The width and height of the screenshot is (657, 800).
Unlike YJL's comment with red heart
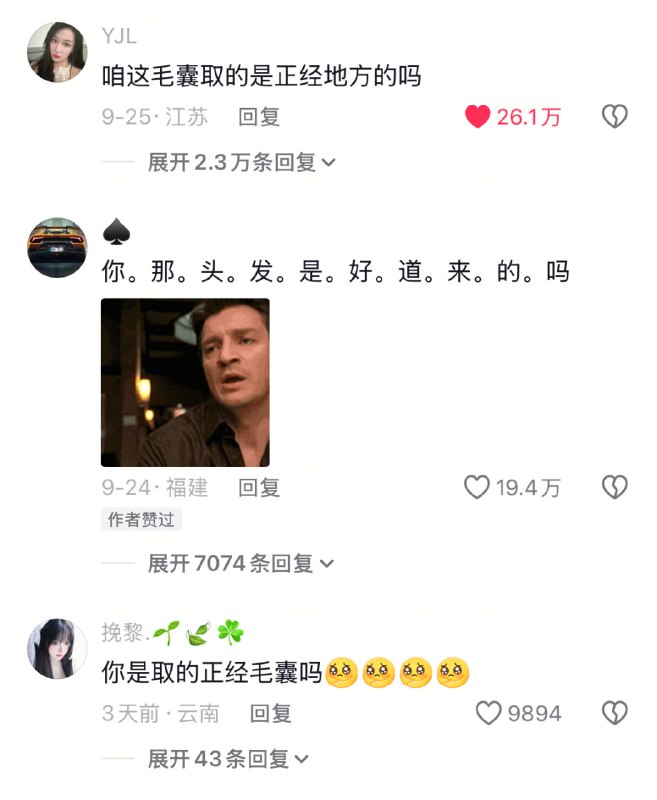coord(479,117)
